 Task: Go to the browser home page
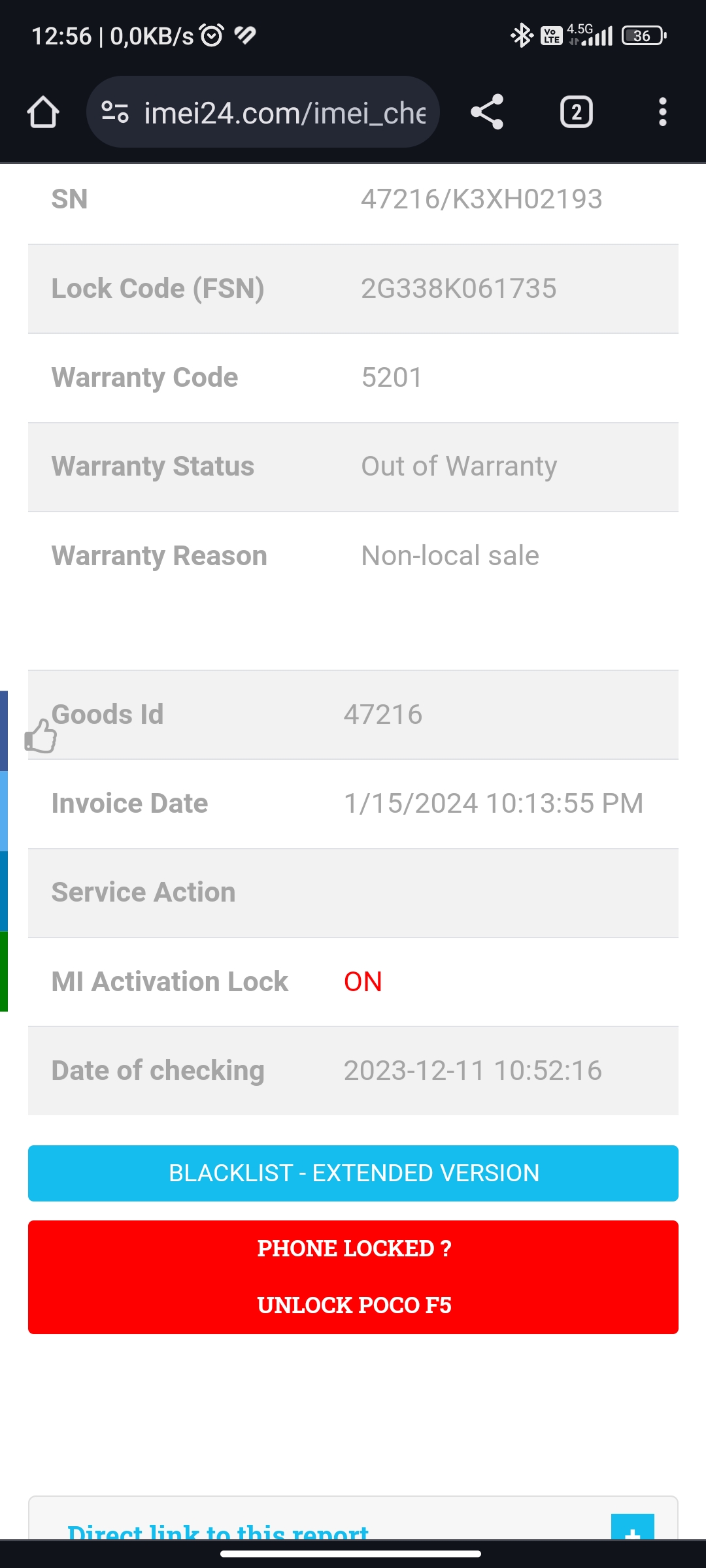tap(43, 112)
